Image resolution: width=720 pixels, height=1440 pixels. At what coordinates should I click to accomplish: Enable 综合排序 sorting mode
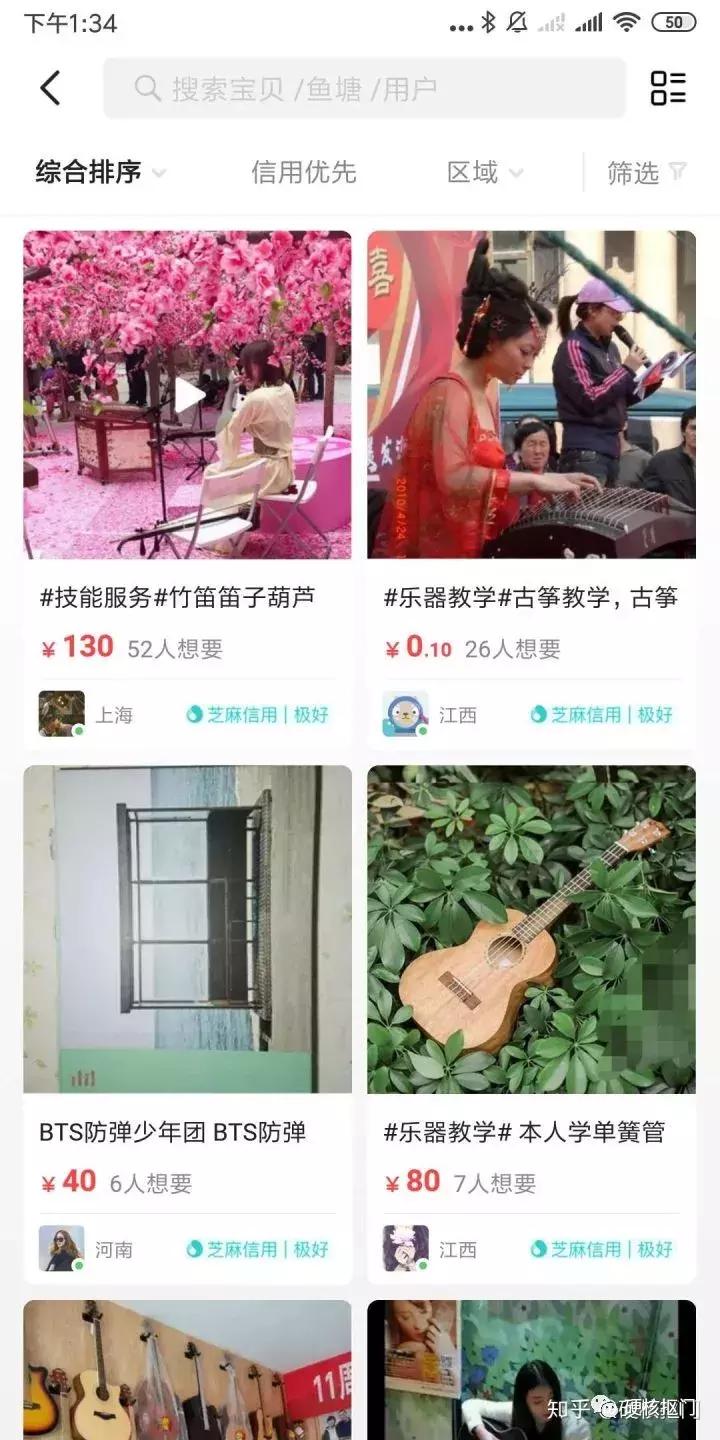point(88,172)
